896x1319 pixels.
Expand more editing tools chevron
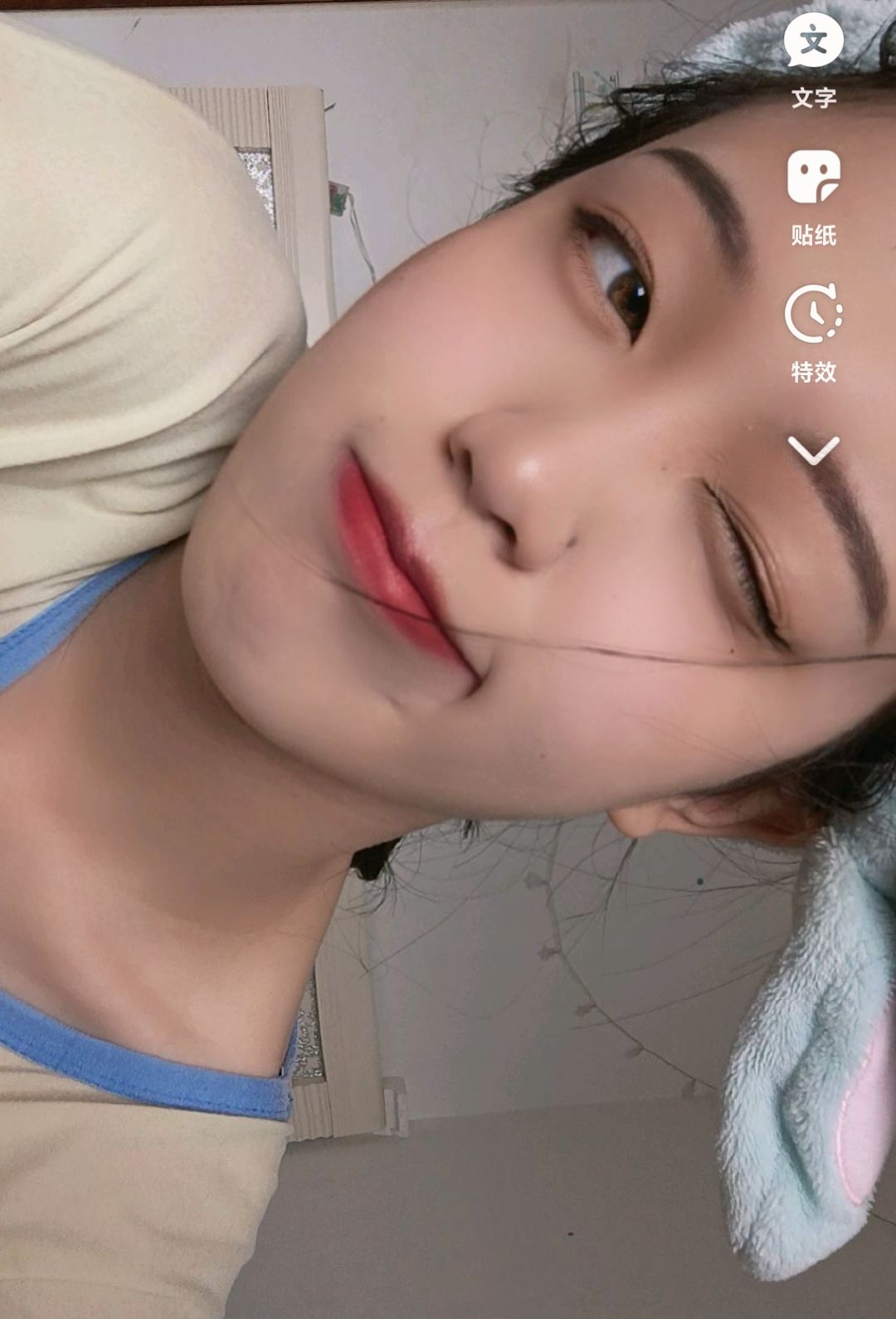[x=813, y=450]
